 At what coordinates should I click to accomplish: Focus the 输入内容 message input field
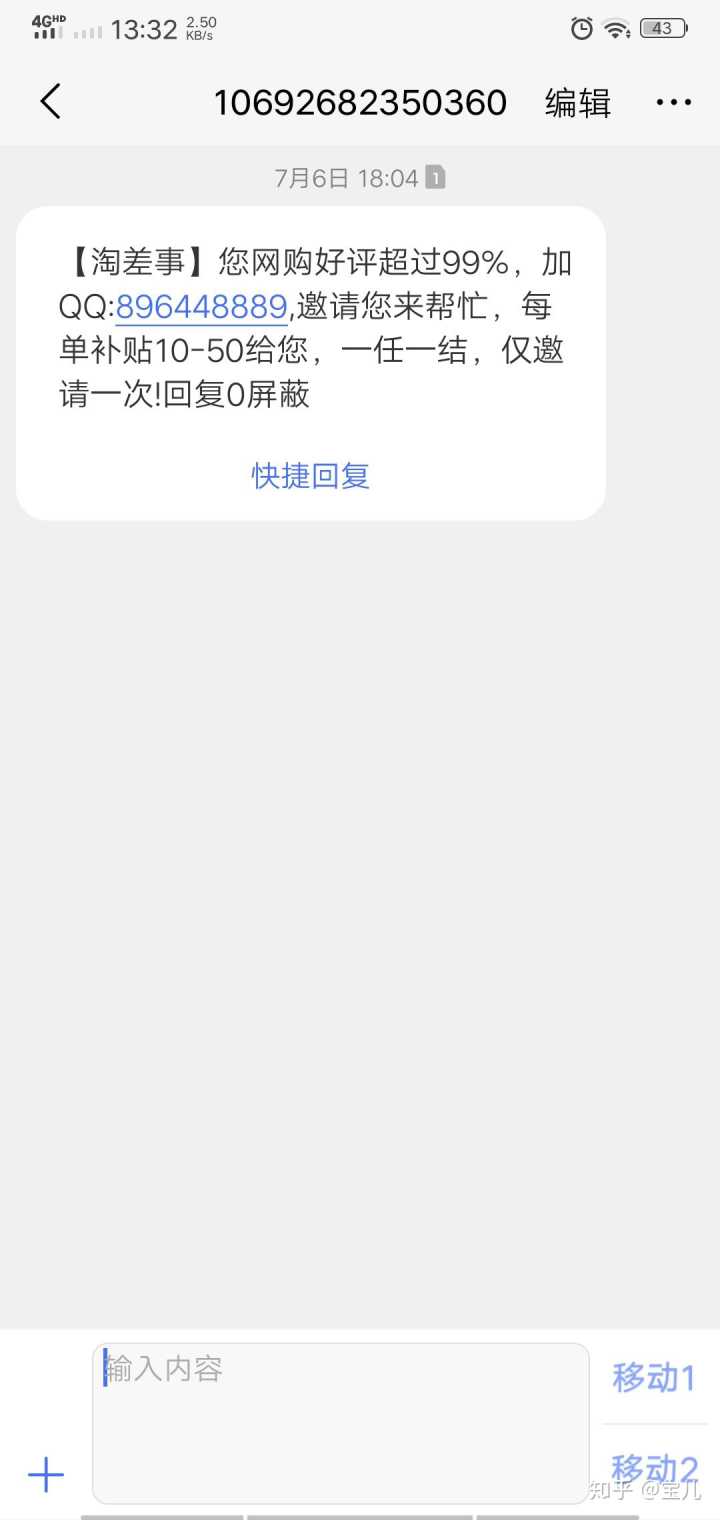[340, 1422]
